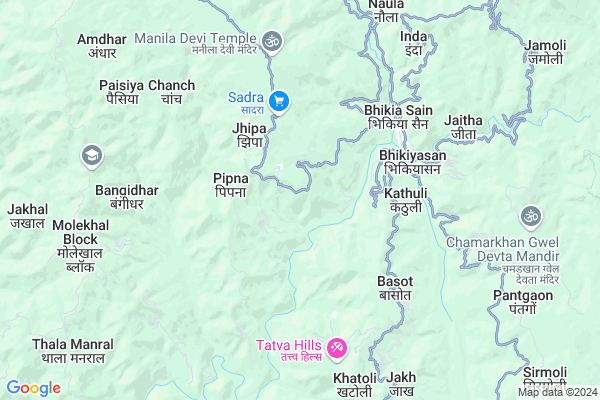Select the school marker near Bangidhar
This screenshot has height=400, width=600.
(x=91, y=155)
